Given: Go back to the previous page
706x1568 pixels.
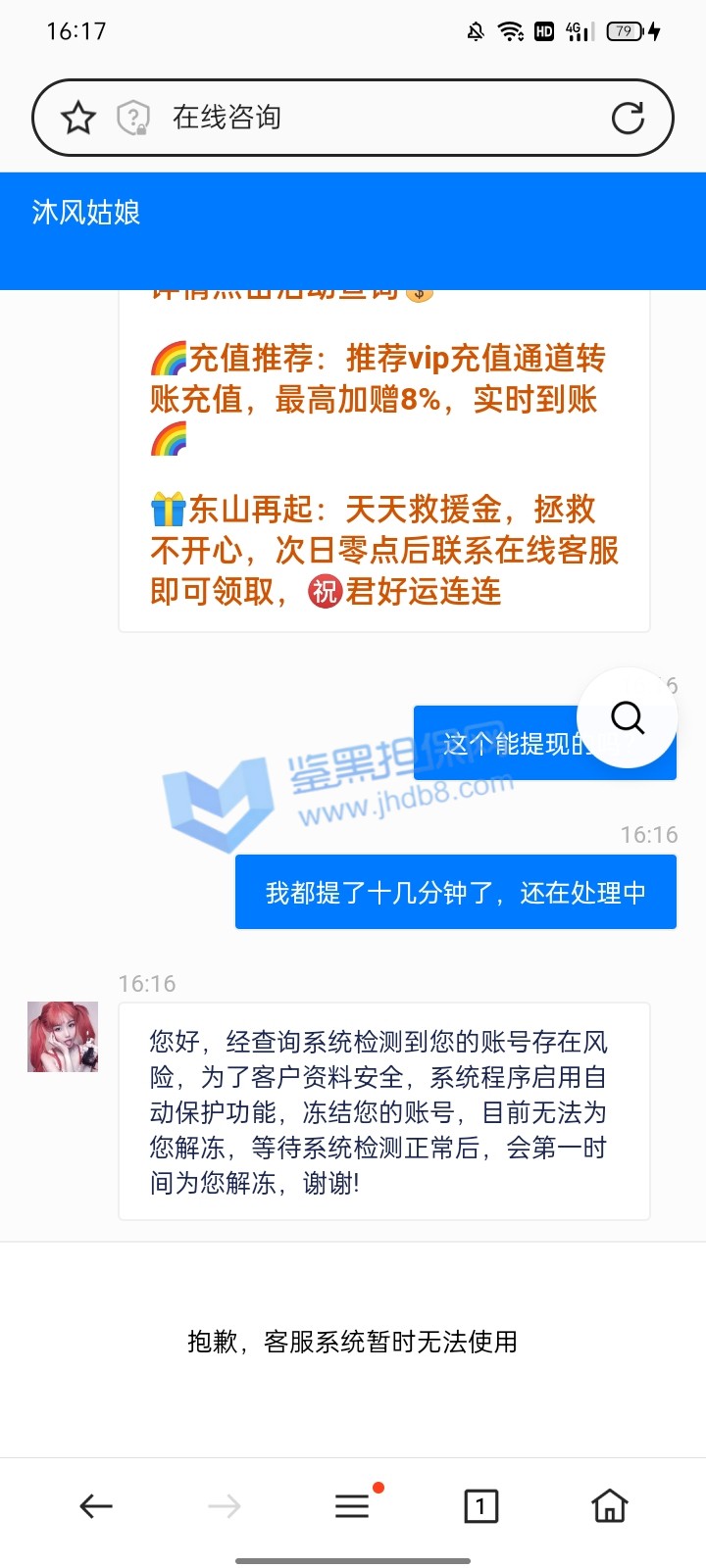Looking at the screenshot, I should tap(96, 1506).
